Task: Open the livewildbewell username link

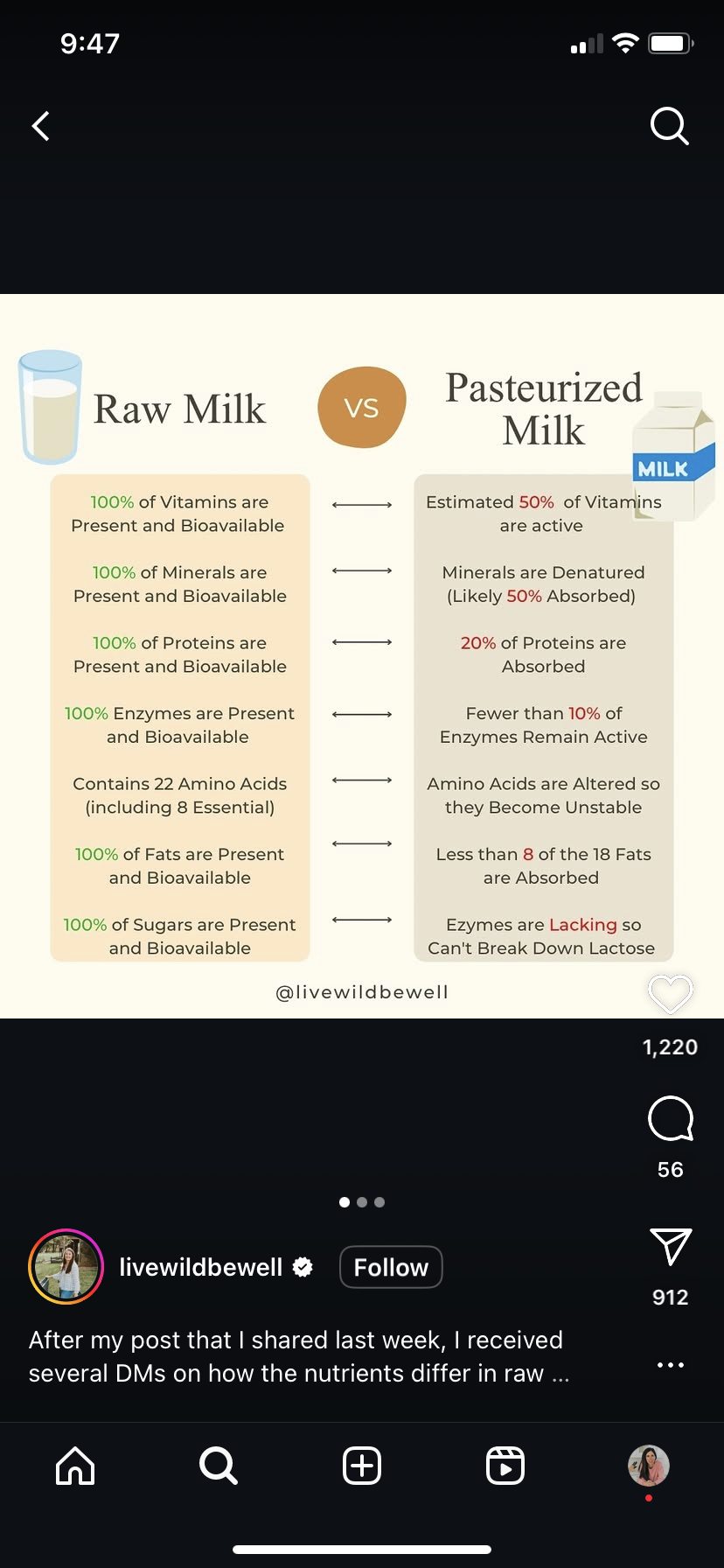Action: pyautogui.click(x=201, y=1267)
